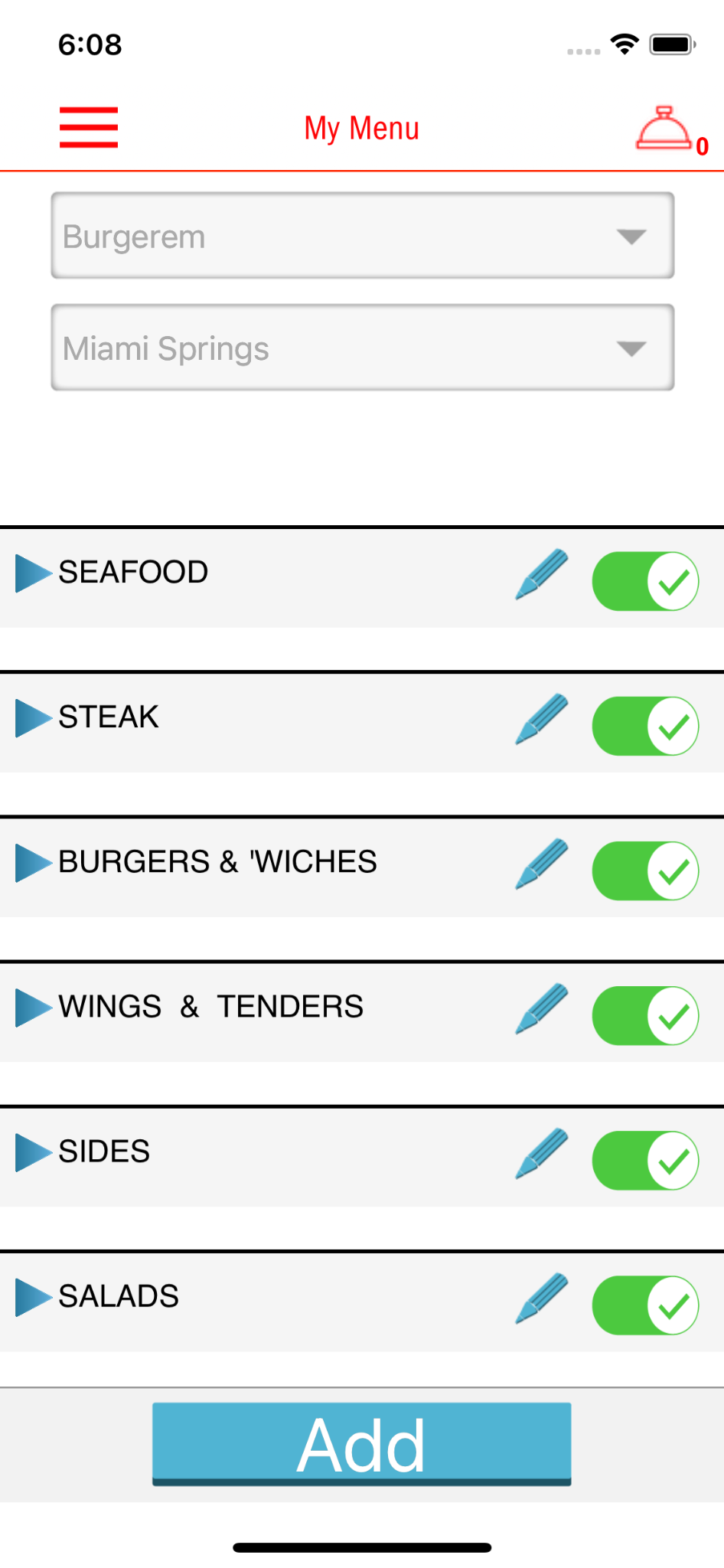Edit the BURGERS & 'WICHES category
This screenshot has width=724, height=1568.
[x=542, y=864]
